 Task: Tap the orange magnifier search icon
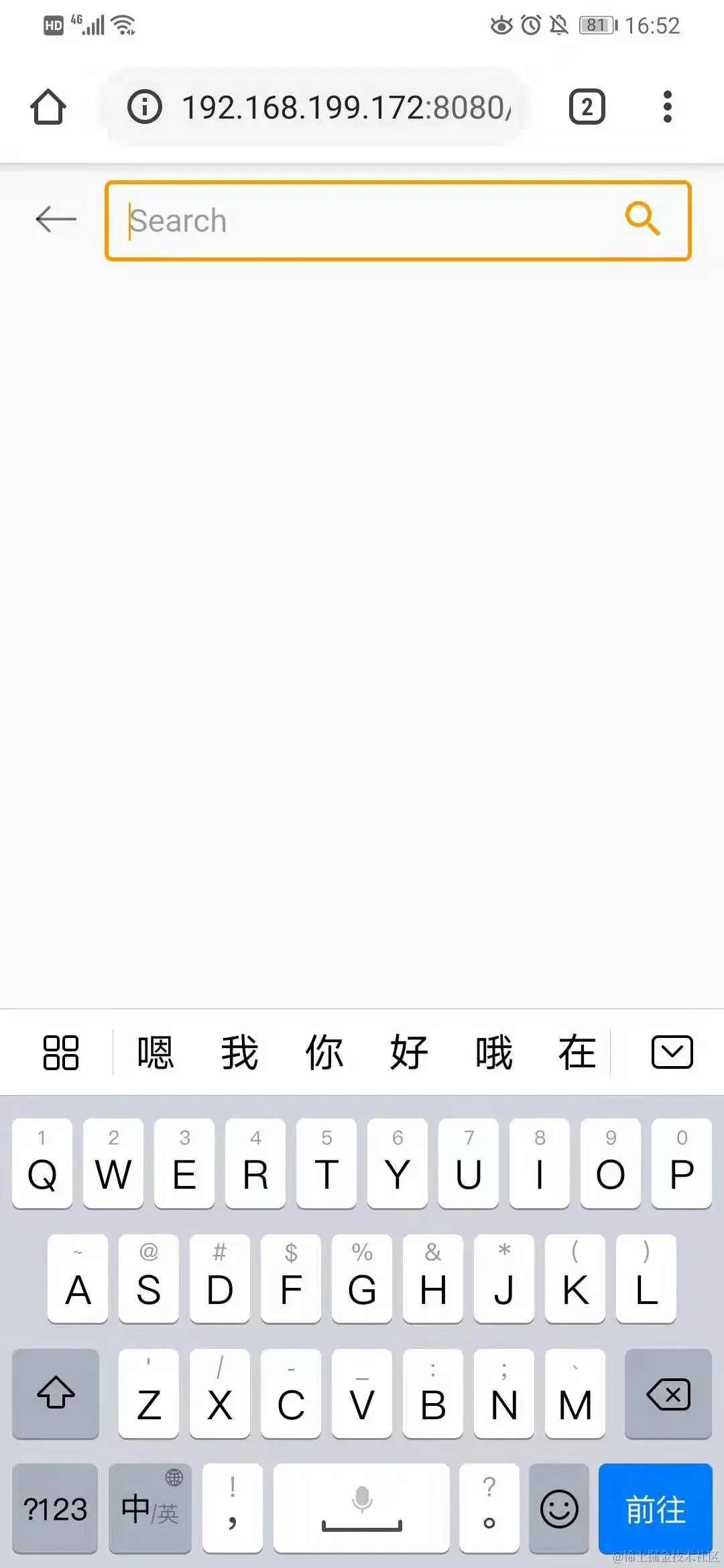coord(642,218)
